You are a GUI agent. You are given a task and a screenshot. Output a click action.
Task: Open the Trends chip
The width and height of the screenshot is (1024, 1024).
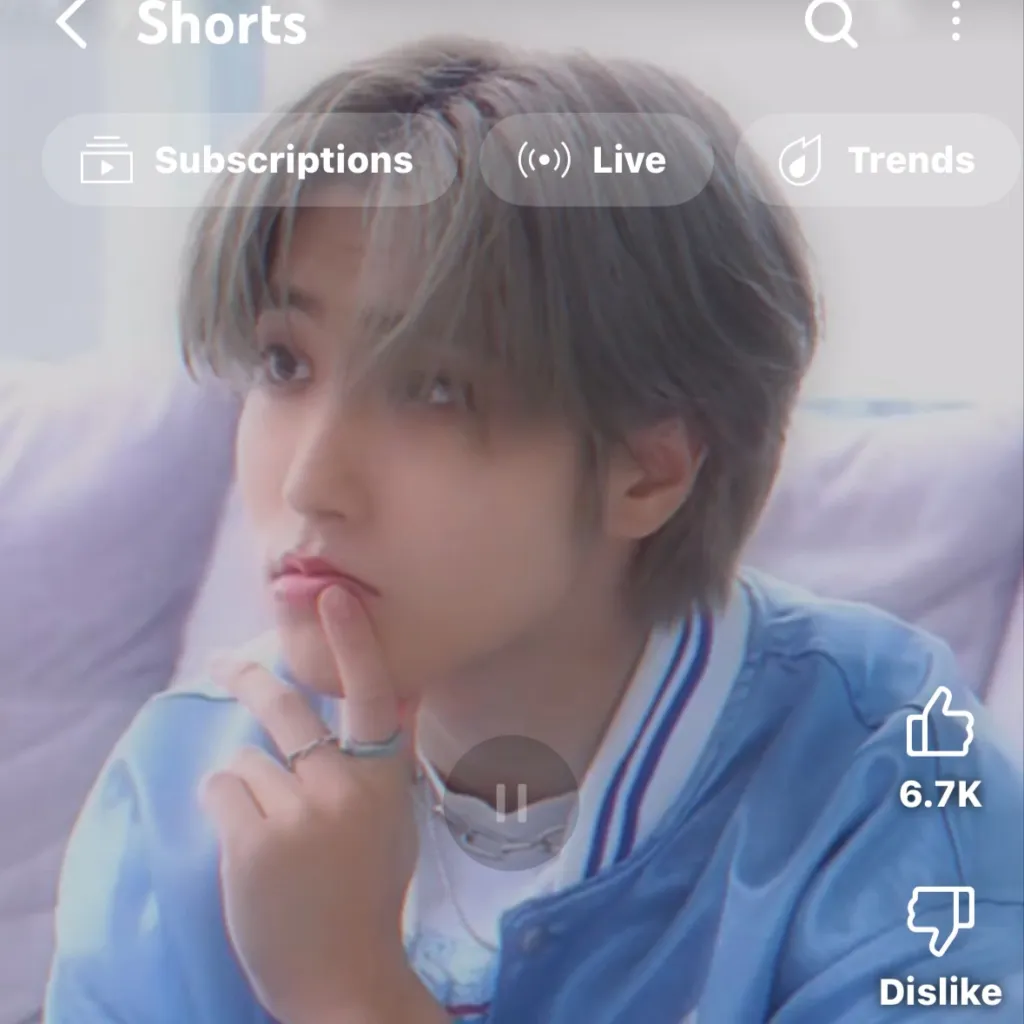click(x=878, y=160)
